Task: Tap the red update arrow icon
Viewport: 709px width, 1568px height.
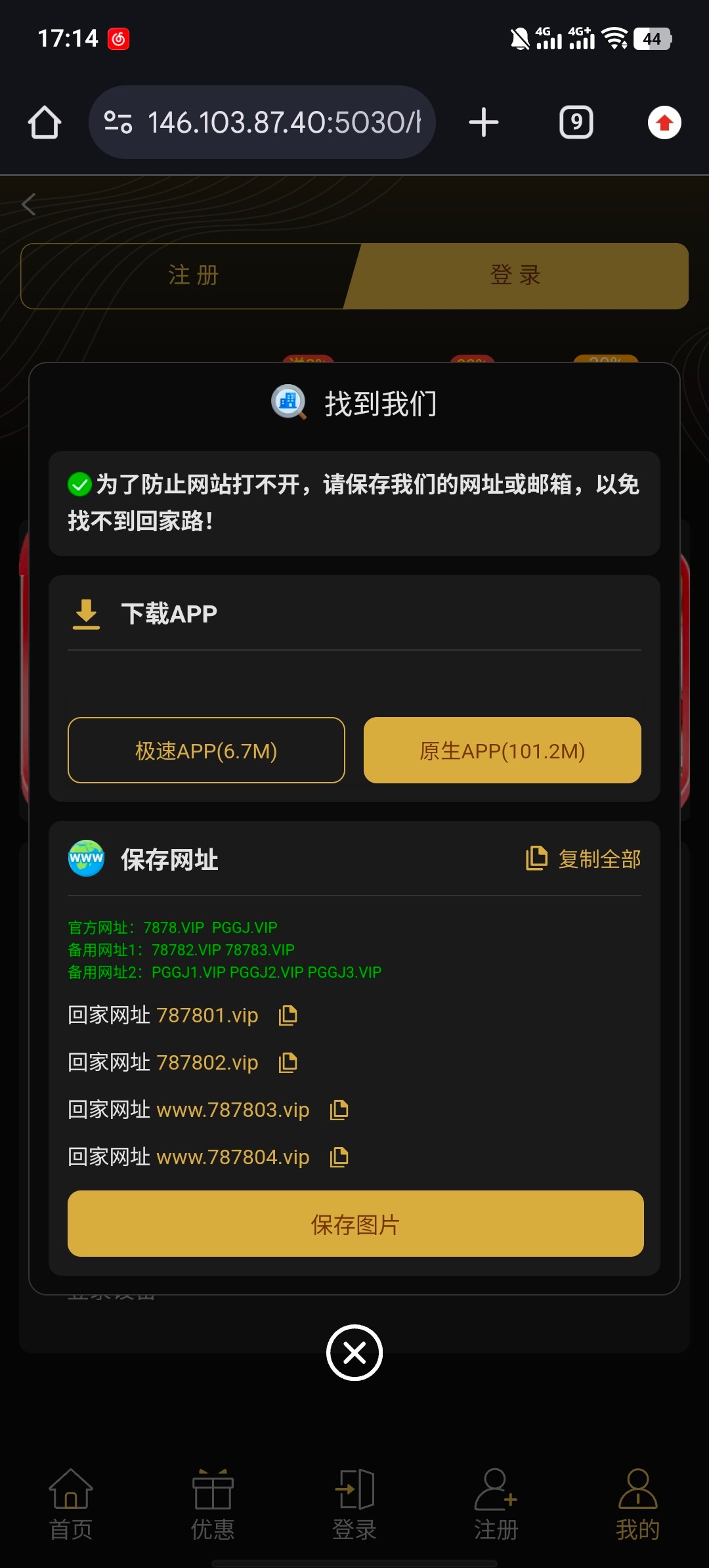Action: click(x=664, y=123)
